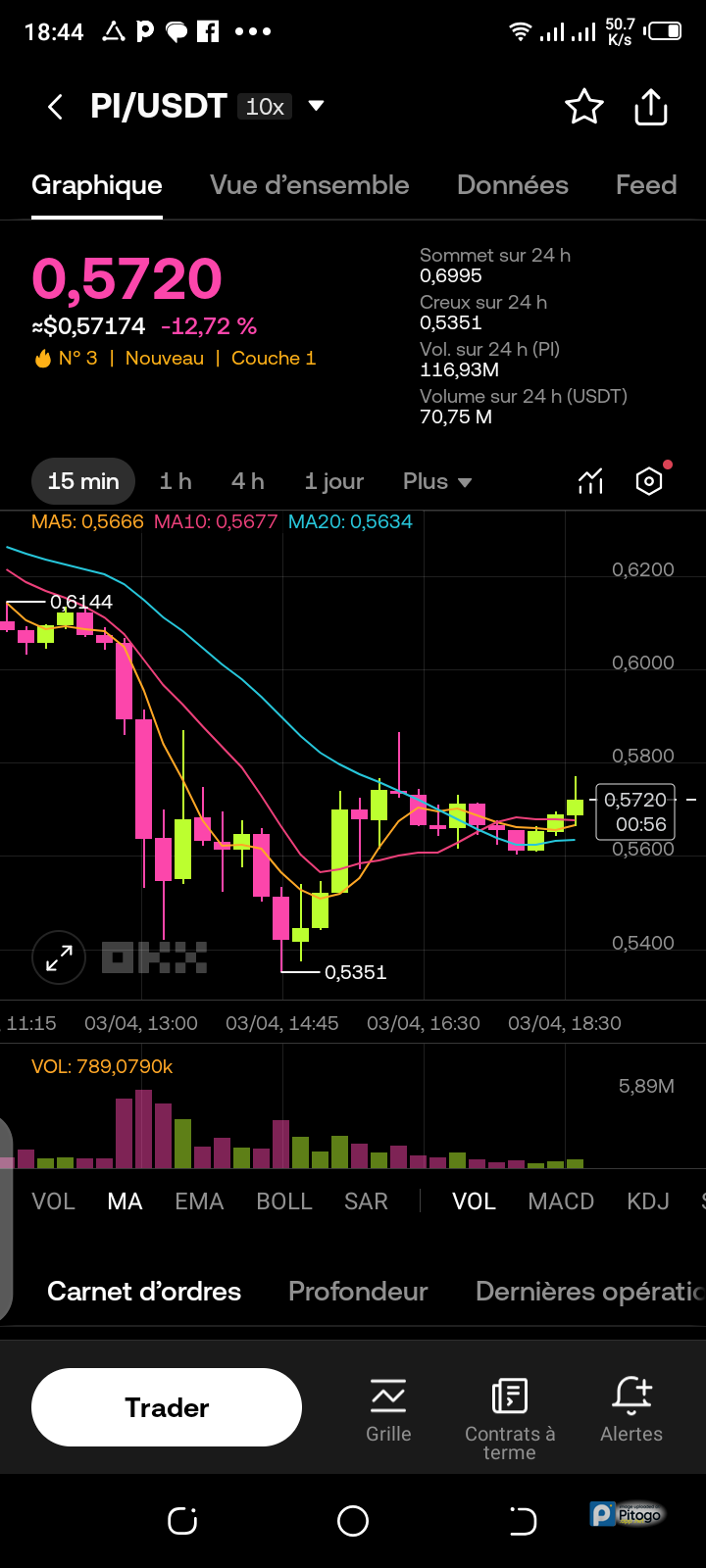The height and width of the screenshot is (1568, 706).
Task: Enable the BOLL indicator
Action: click(x=283, y=1201)
